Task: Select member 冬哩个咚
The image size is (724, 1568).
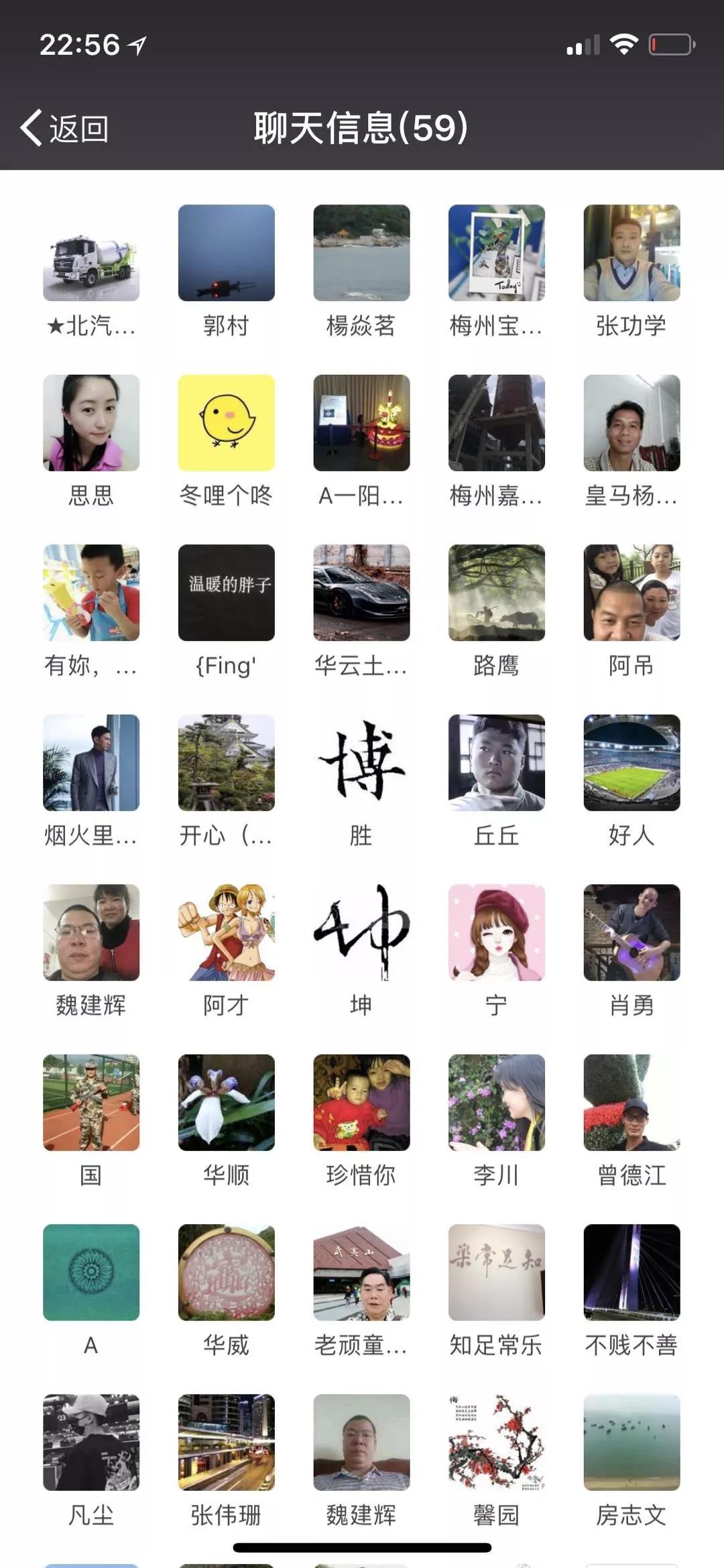Action: (226, 423)
